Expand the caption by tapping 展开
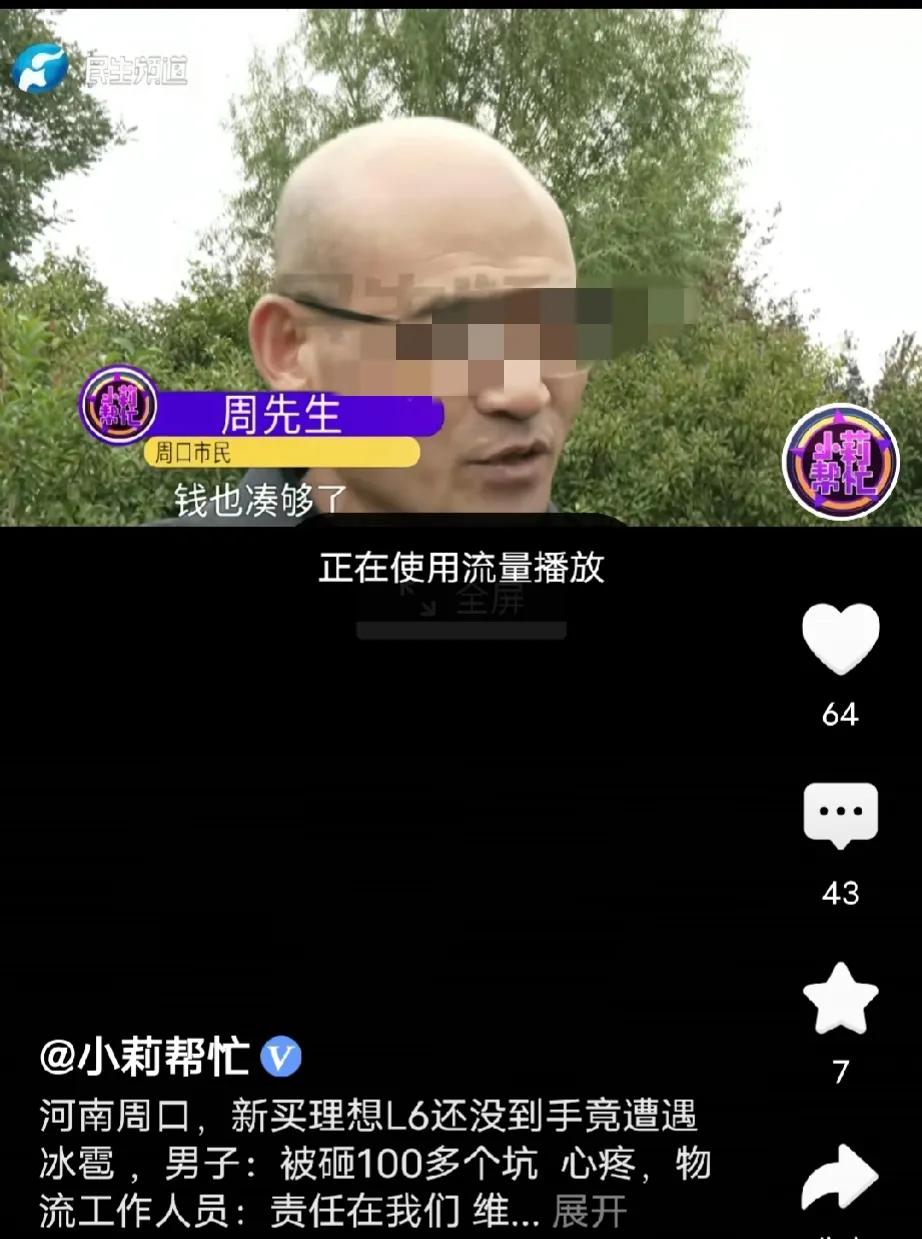 tap(589, 1211)
